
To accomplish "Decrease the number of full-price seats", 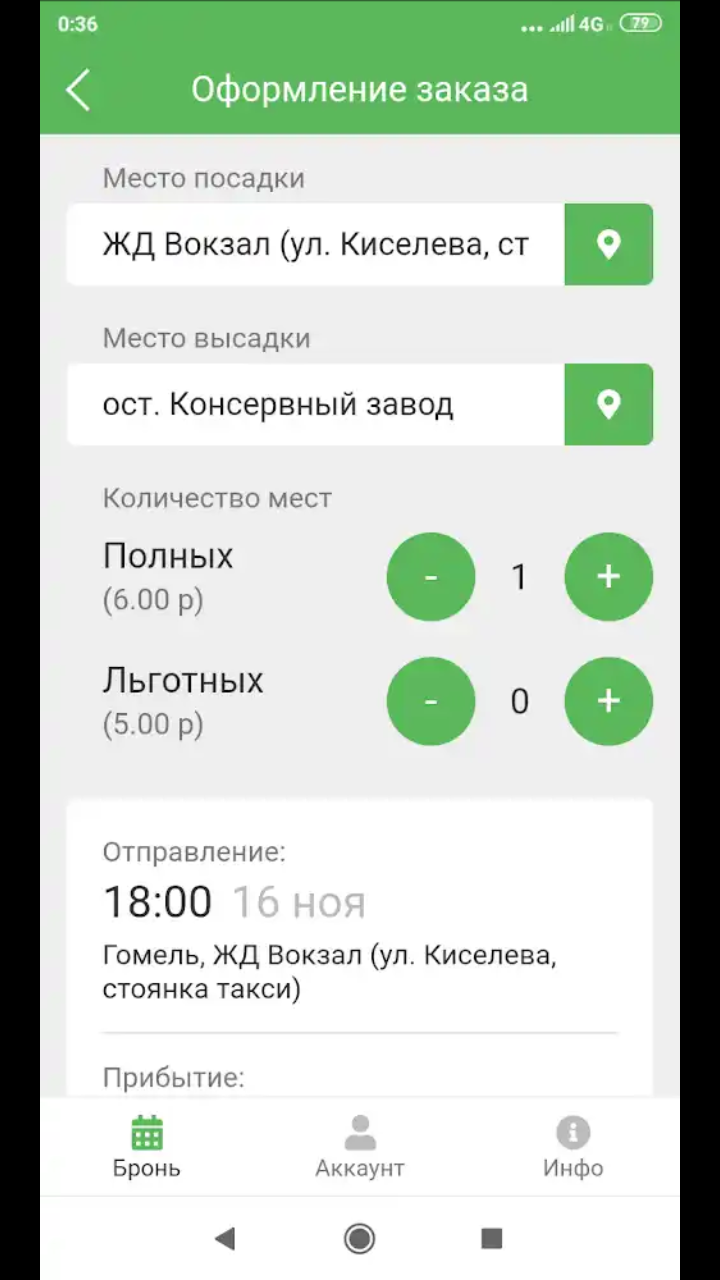I will tap(431, 577).
